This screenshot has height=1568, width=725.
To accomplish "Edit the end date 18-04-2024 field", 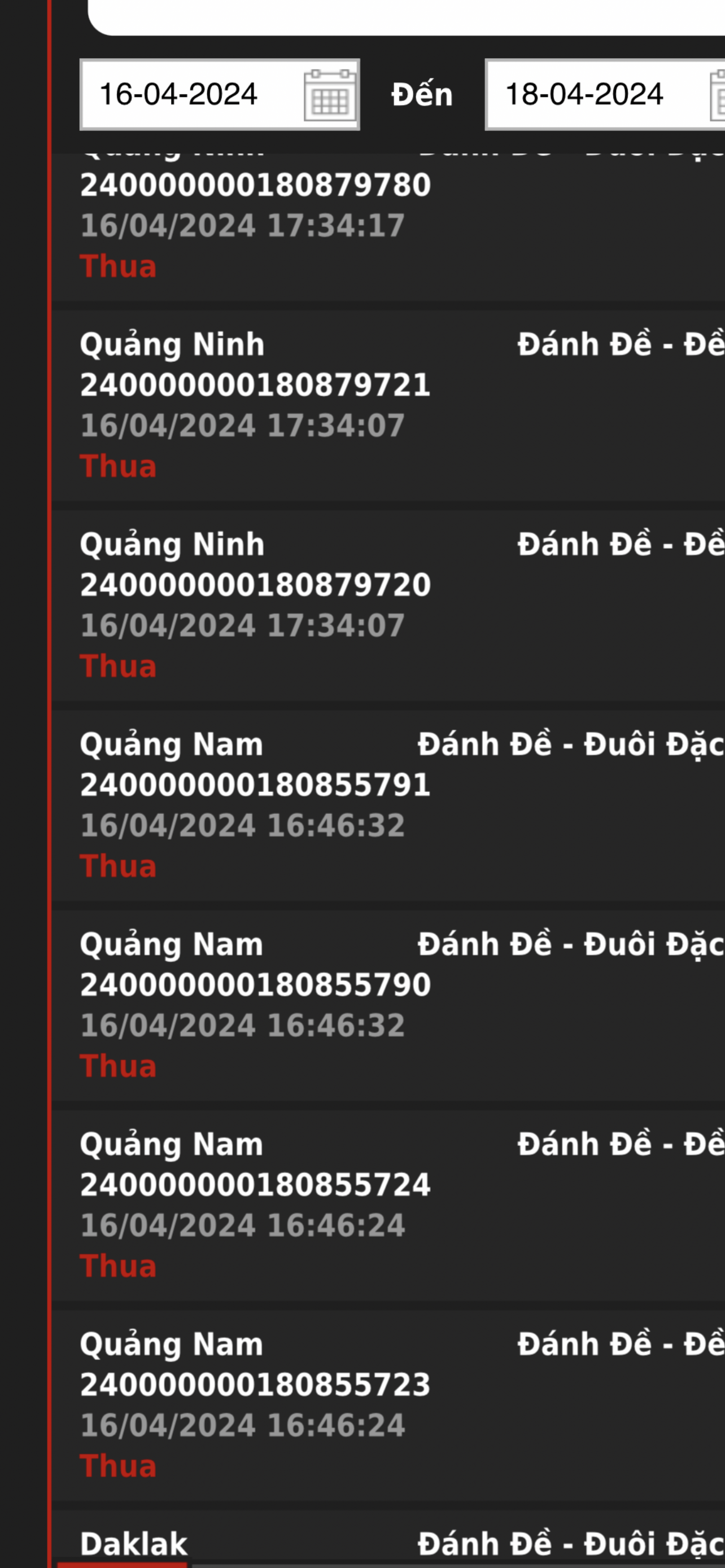I will [605, 94].
